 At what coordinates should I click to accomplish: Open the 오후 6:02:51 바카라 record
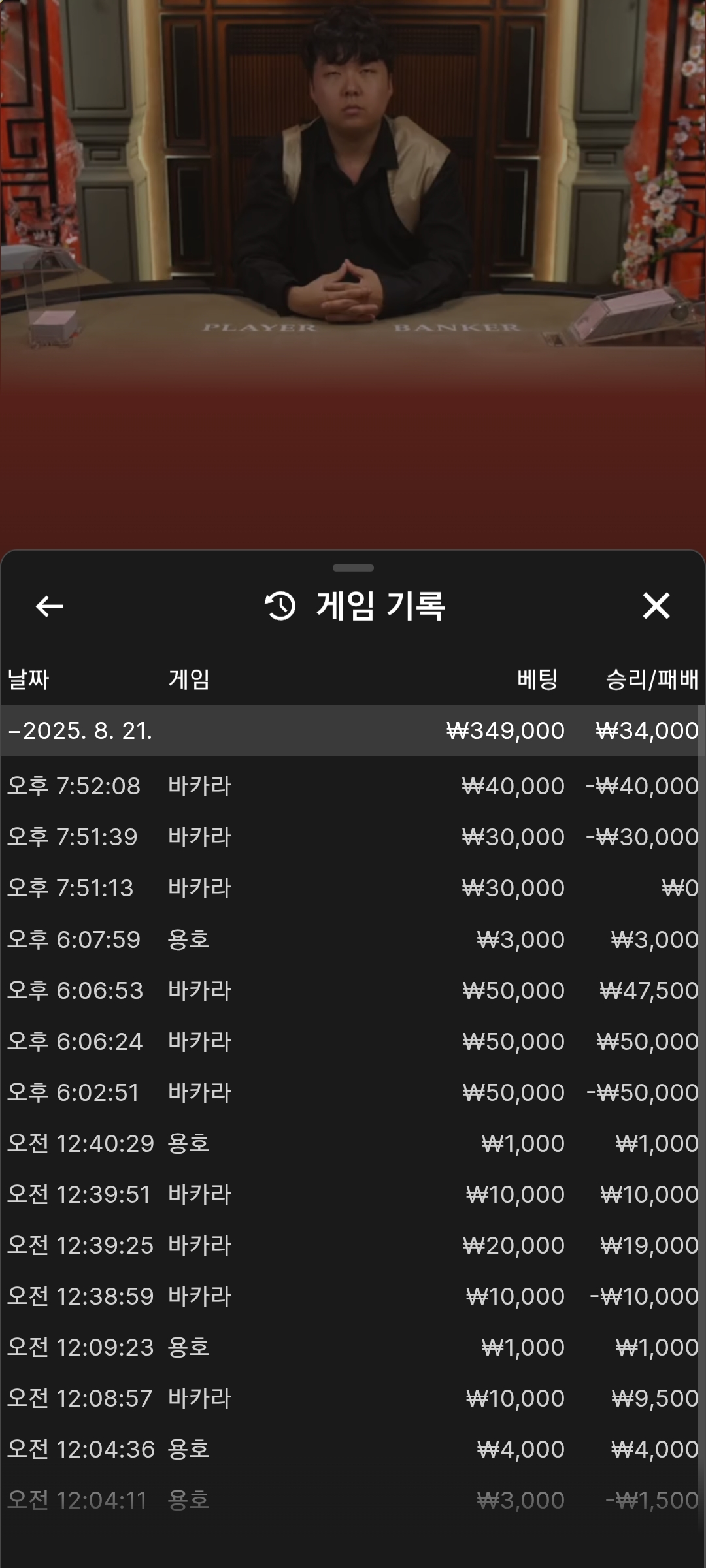tap(352, 1092)
